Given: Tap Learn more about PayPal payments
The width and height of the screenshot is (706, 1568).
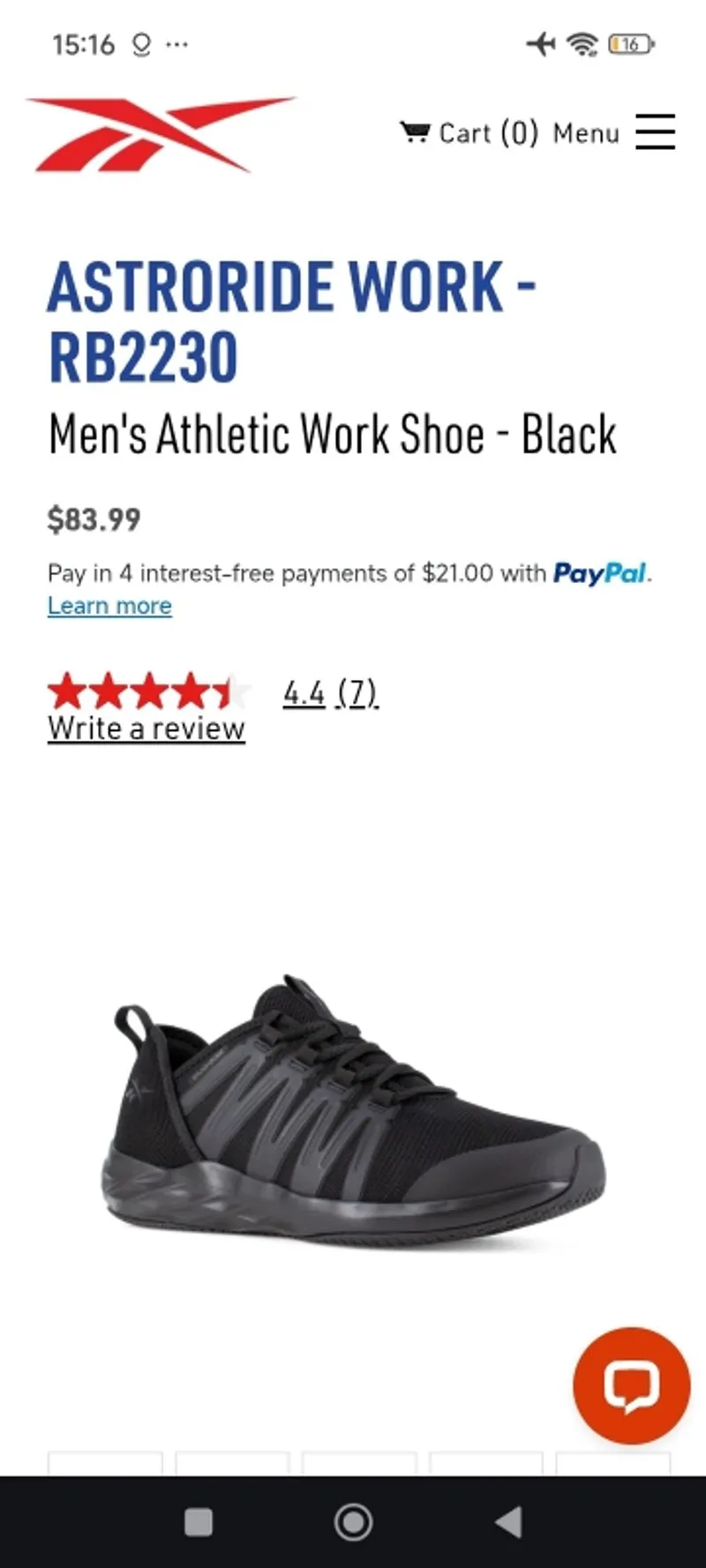Looking at the screenshot, I should pyautogui.click(x=109, y=606).
